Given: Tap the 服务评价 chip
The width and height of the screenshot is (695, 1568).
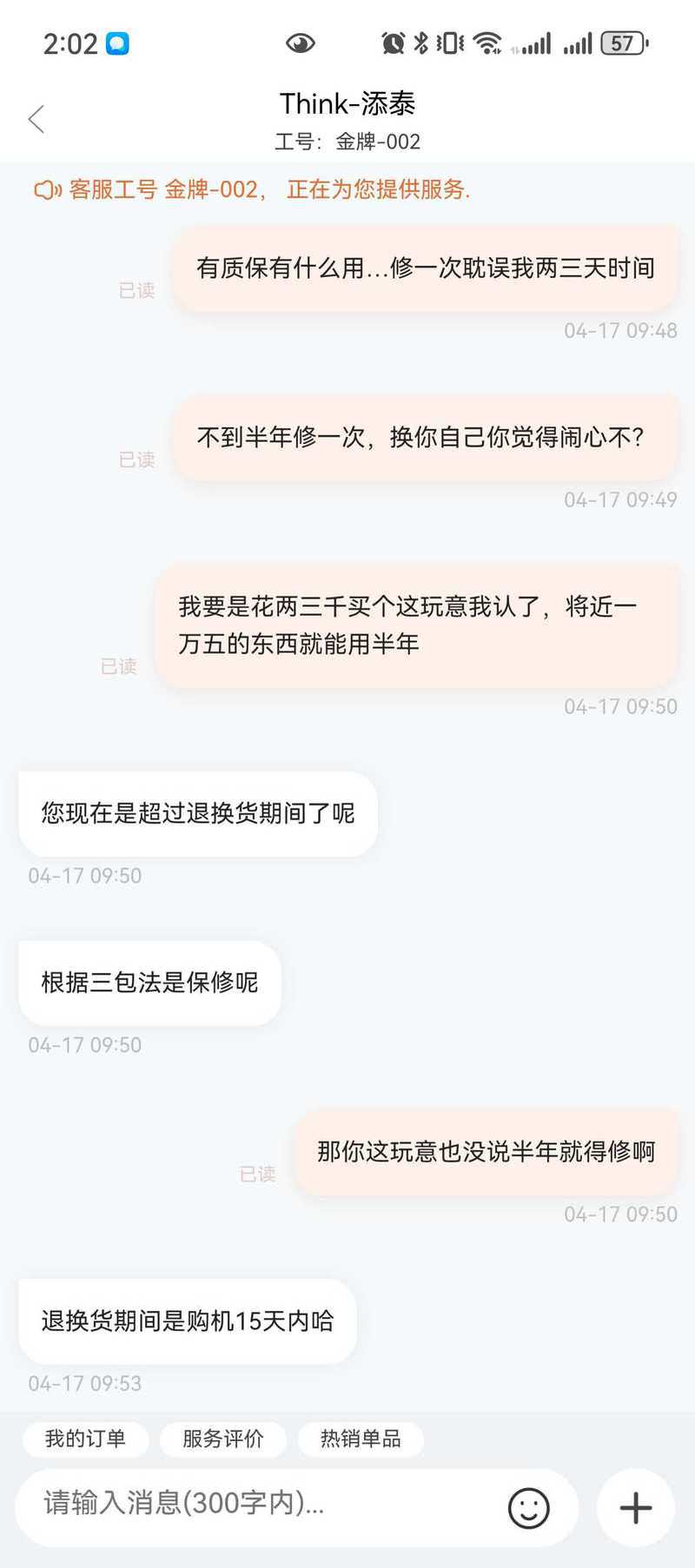Looking at the screenshot, I should click(x=222, y=1439).
